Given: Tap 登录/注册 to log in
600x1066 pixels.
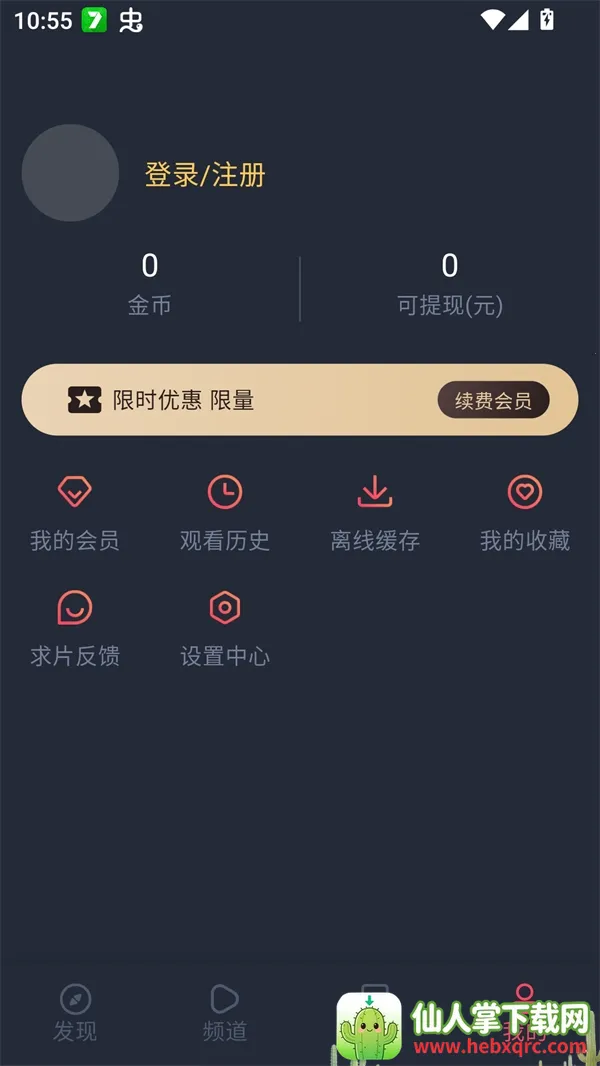Looking at the screenshot, I should tap(205, 175).
